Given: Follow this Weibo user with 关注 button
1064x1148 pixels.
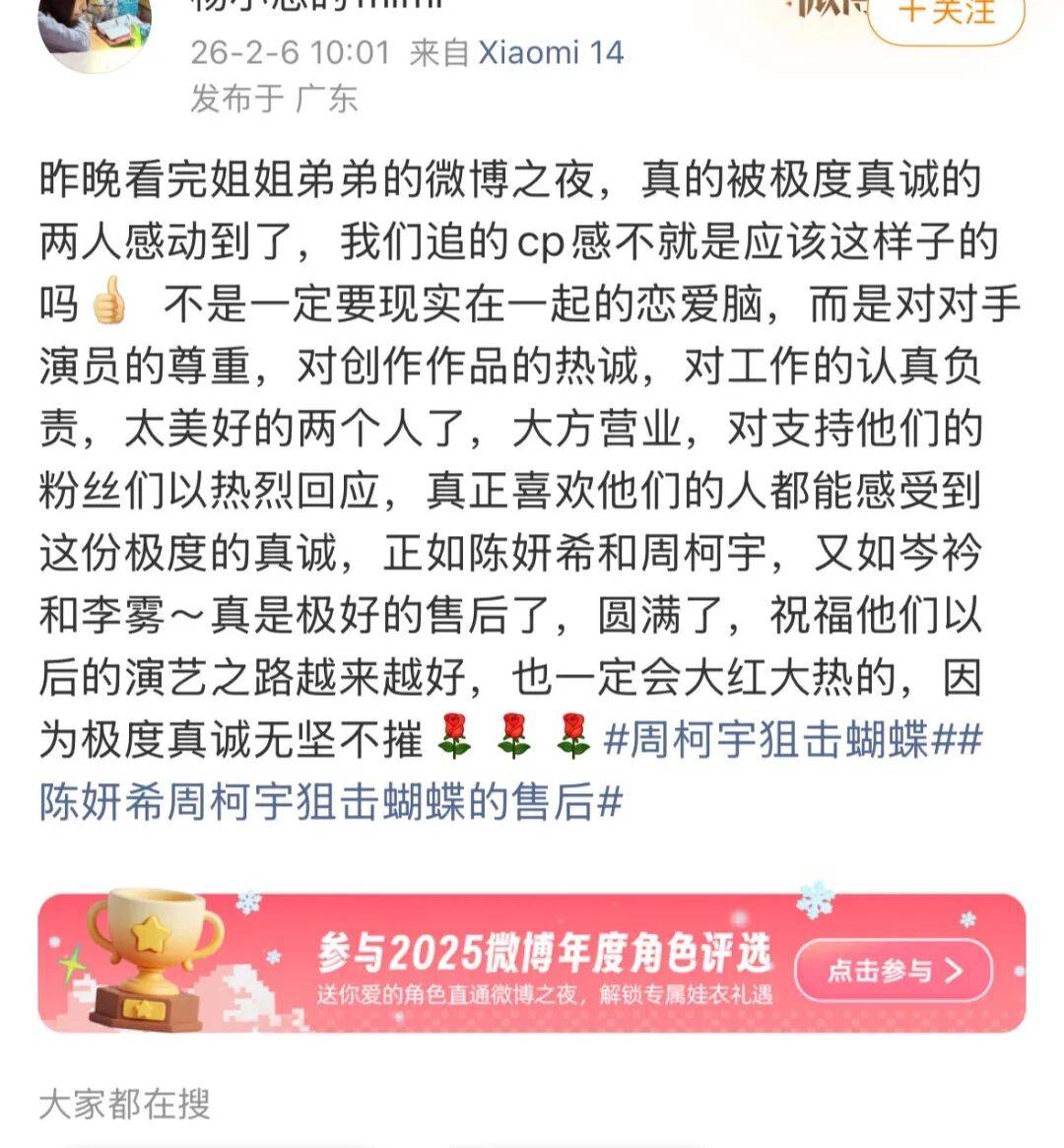Looking at the screenshot, I should pyautogui.click(x=946, y=17).
